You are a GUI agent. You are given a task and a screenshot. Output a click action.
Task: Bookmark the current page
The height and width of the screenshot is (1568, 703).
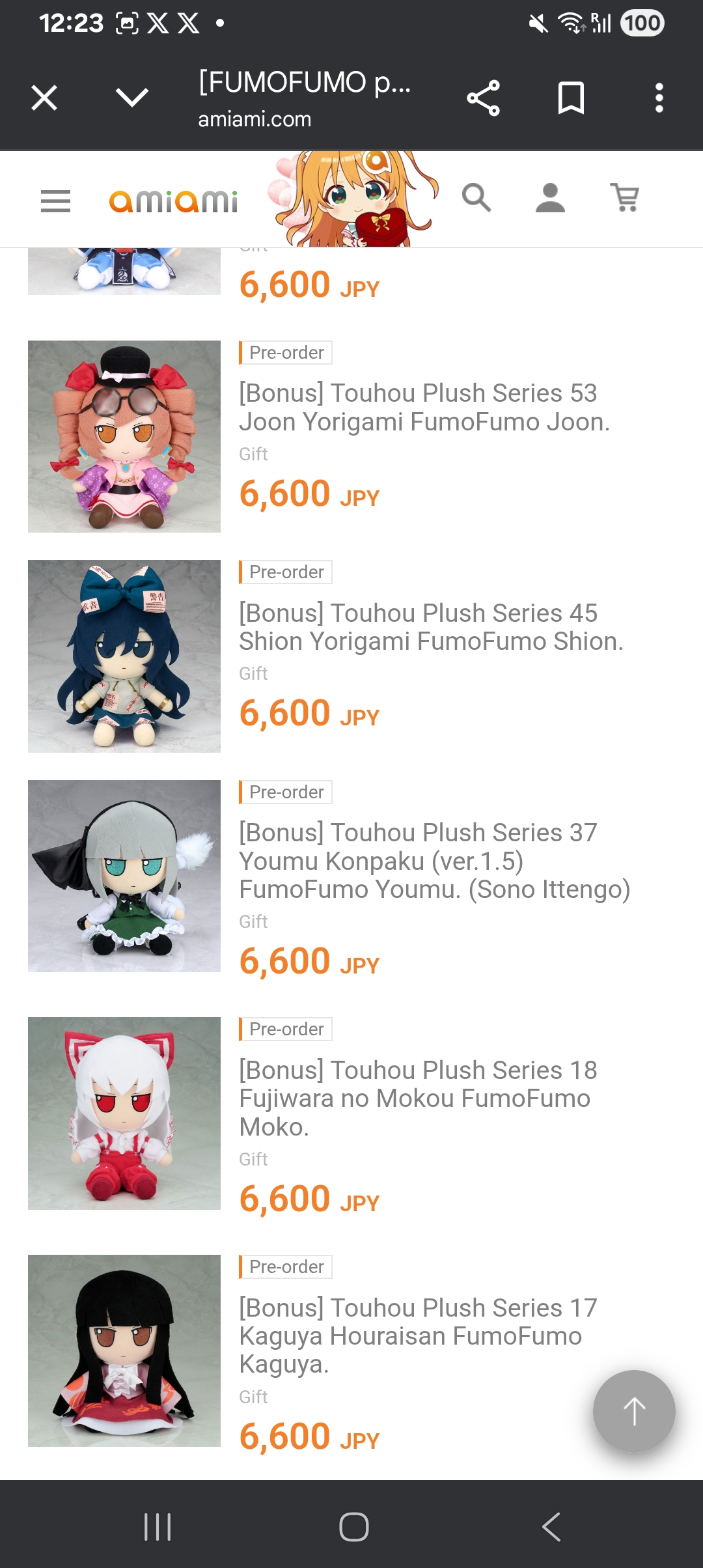click(x=571, y=98)
